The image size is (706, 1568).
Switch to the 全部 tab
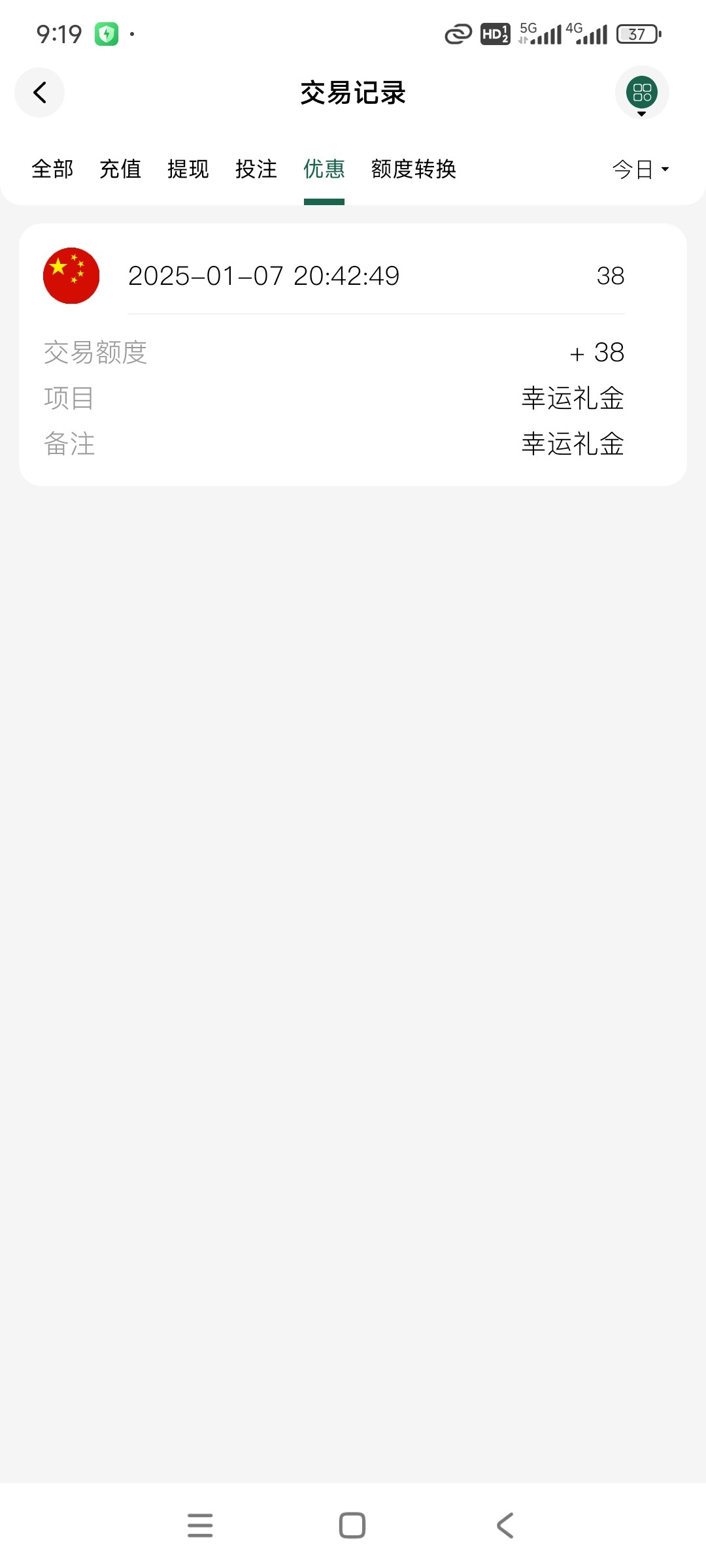(x=52, y=169)
